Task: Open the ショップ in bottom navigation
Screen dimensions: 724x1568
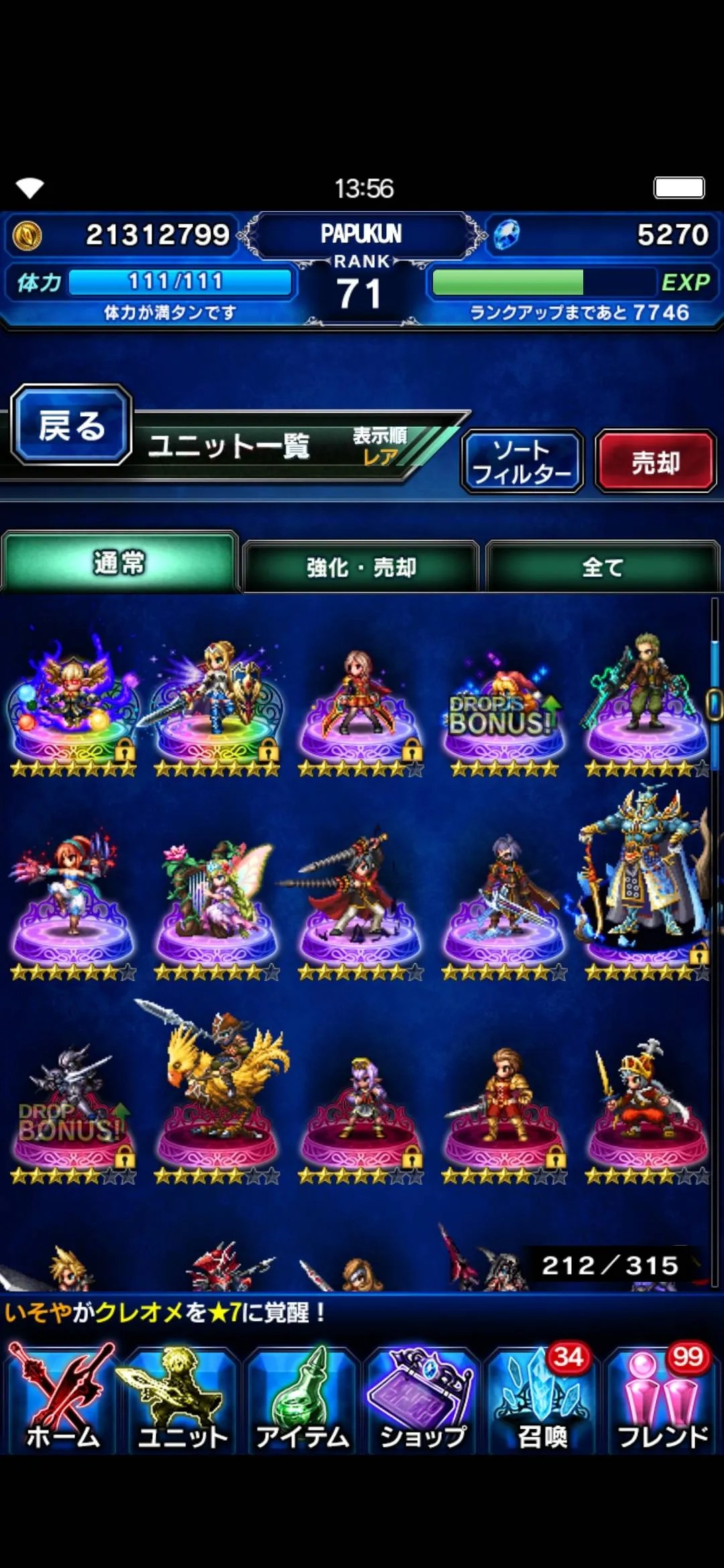Action: (x=422, y=1399)
